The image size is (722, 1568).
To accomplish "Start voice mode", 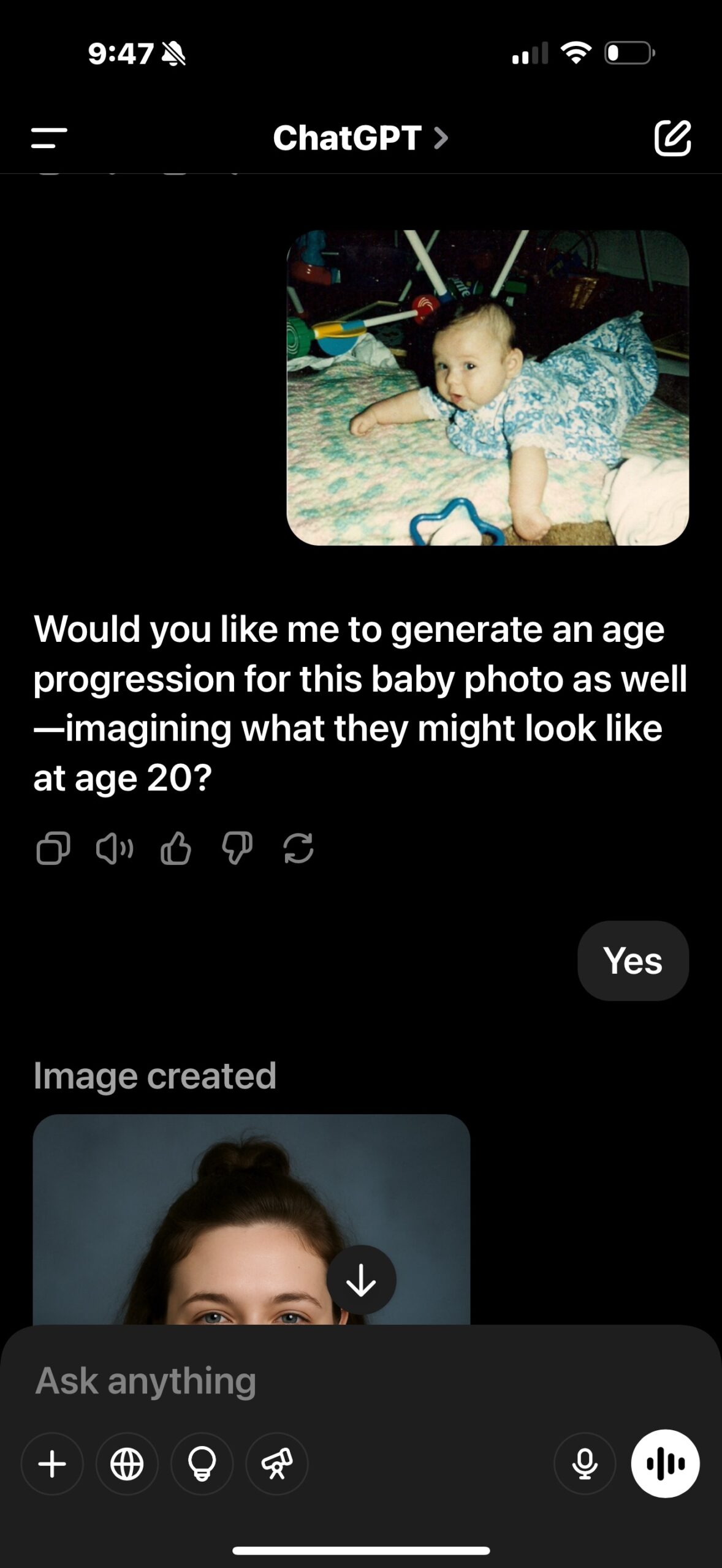I will 665,1464.
